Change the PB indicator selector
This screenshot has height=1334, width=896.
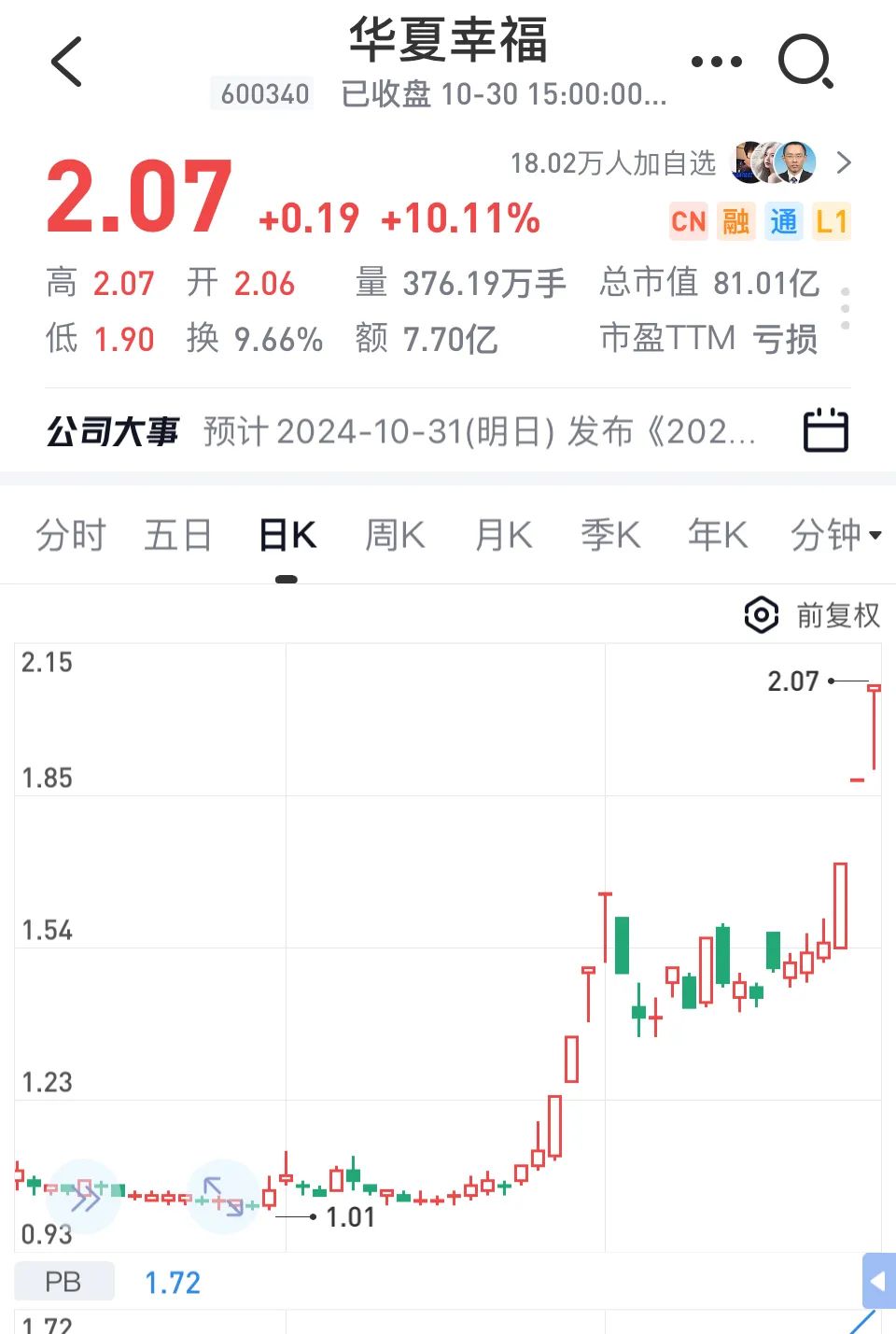coord(63,1282)
